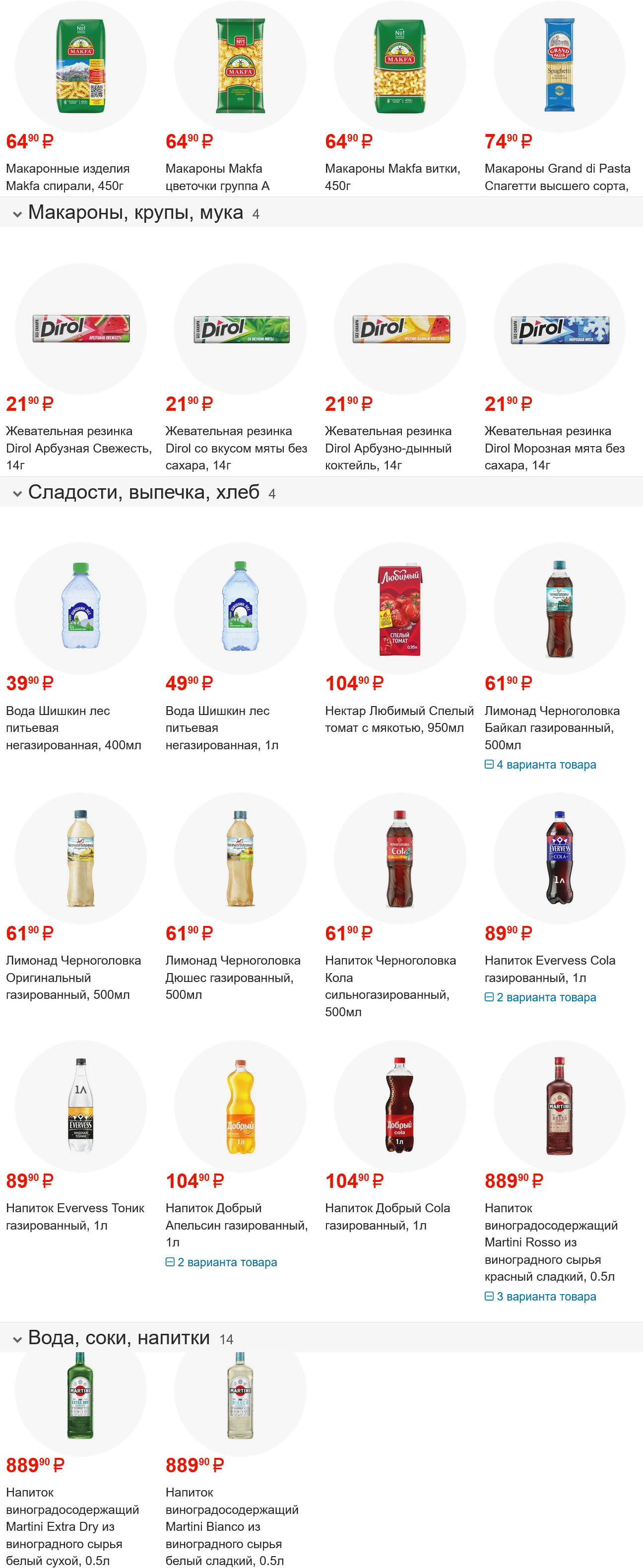Open Makfa цветочки pasta product
This screenshot has height=1568, width=643.
pos(217,177)
